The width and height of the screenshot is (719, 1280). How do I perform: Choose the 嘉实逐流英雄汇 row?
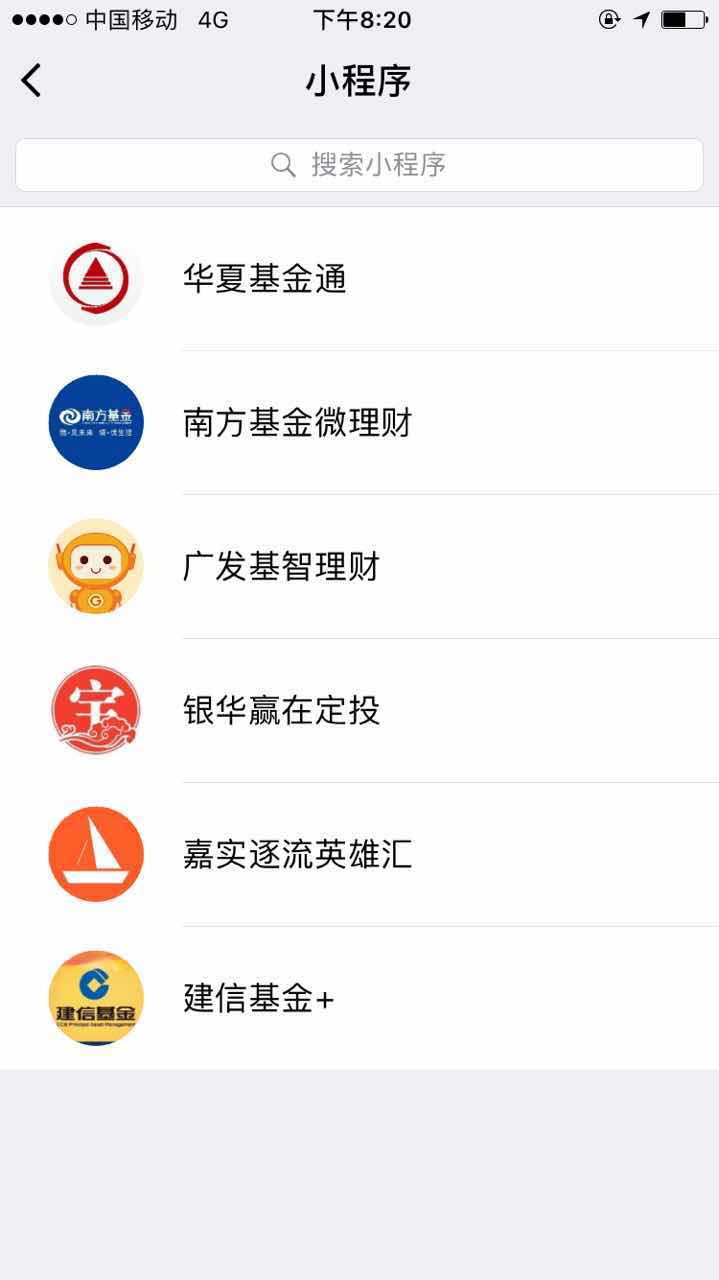click(x=297, y=855)
